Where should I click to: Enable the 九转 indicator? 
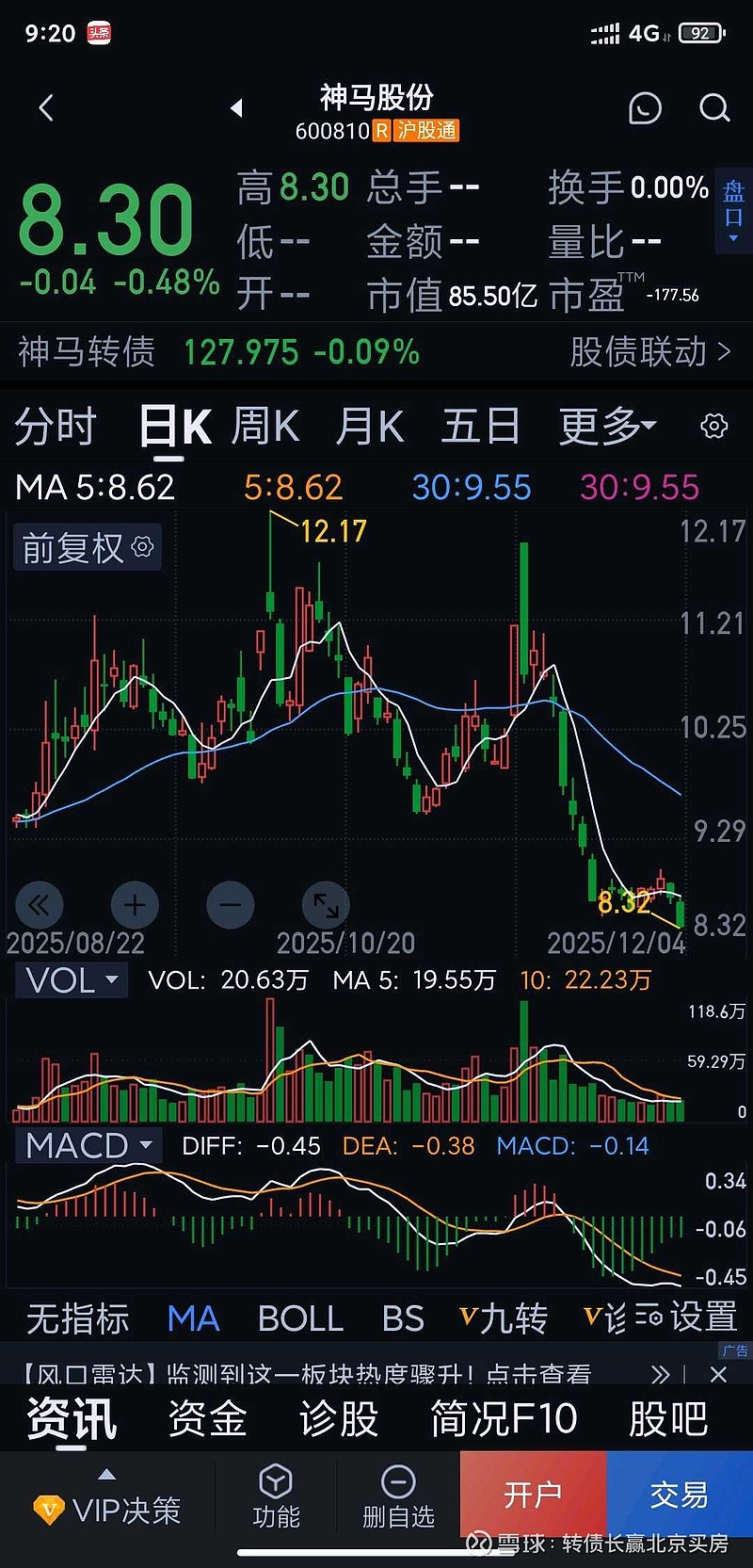(508, 1318)
